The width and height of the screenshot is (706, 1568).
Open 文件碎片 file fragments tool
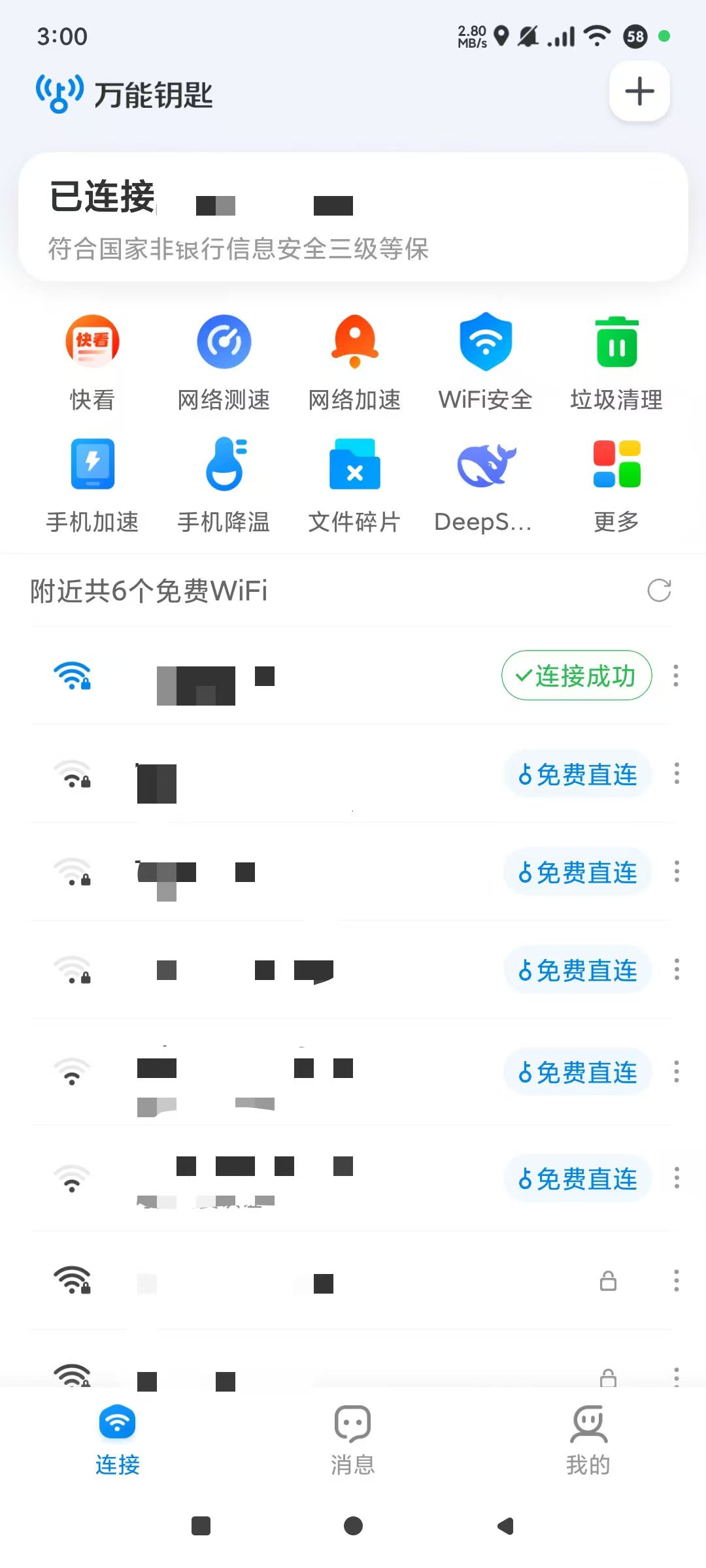click(x=354, y=485)
